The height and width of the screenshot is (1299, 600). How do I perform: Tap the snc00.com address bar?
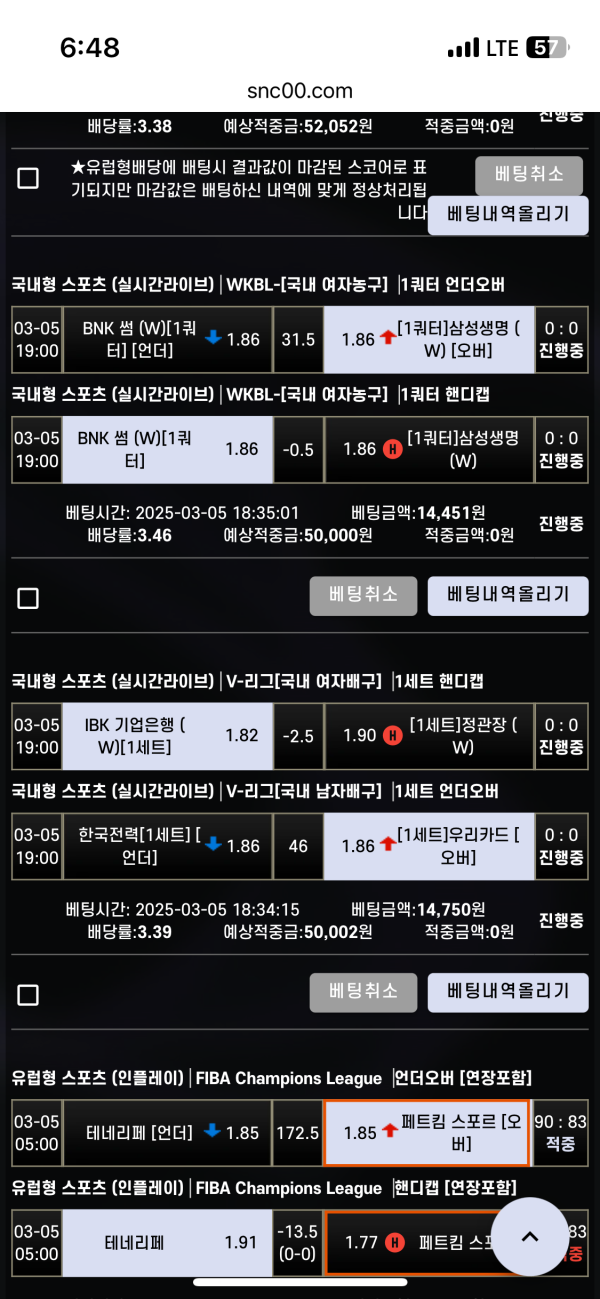[300, 91]
